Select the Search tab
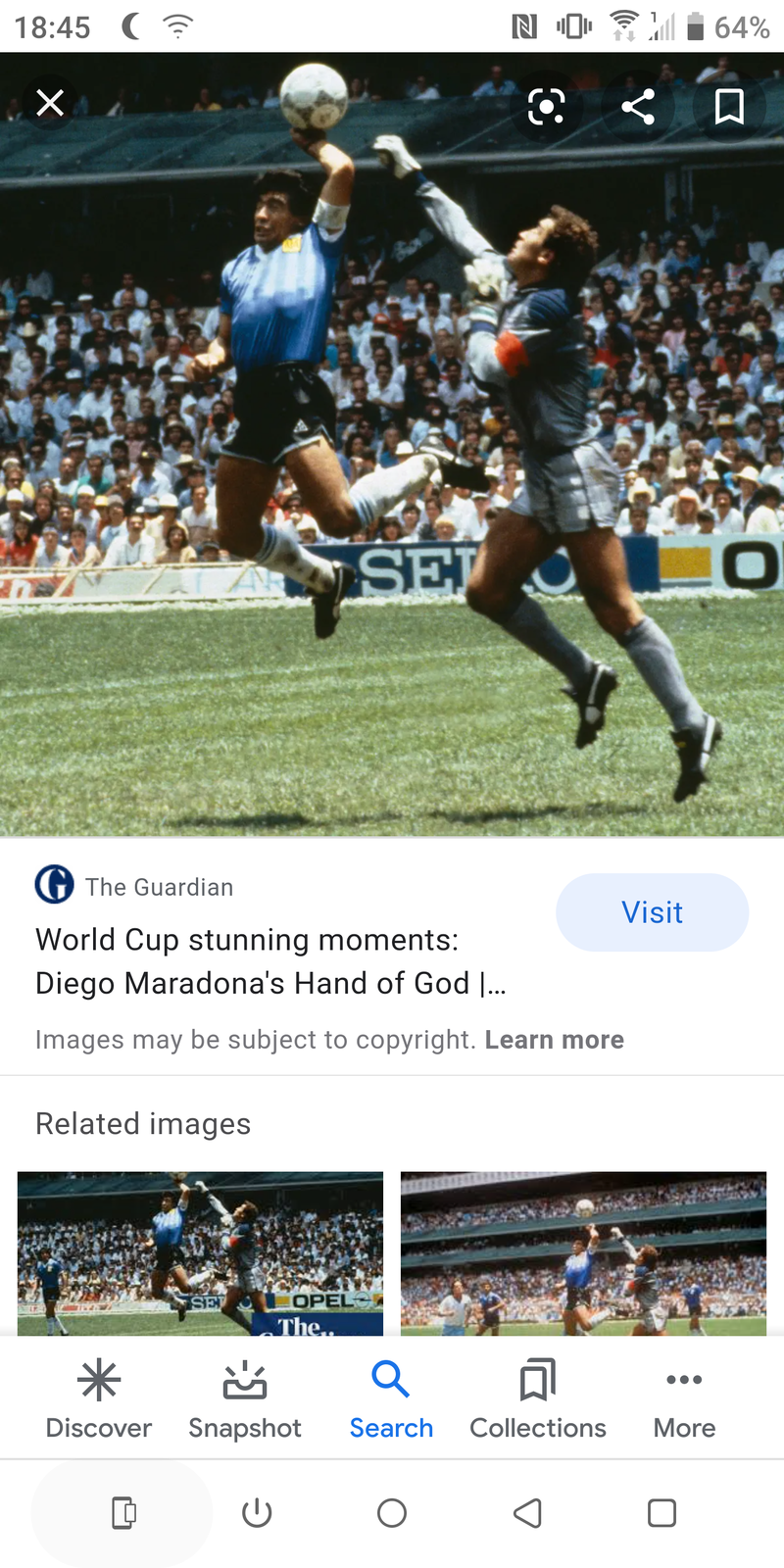784x1568 pixels. [x=391, y=1398]
